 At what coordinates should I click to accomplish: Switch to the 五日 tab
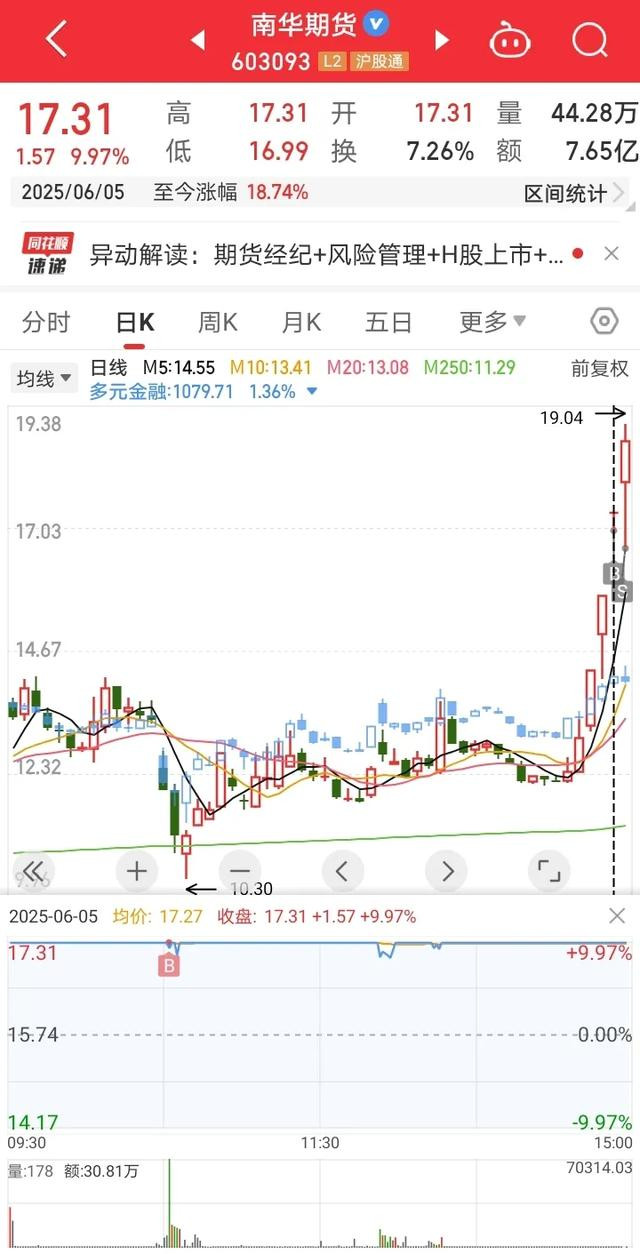(x=389, y=322)
